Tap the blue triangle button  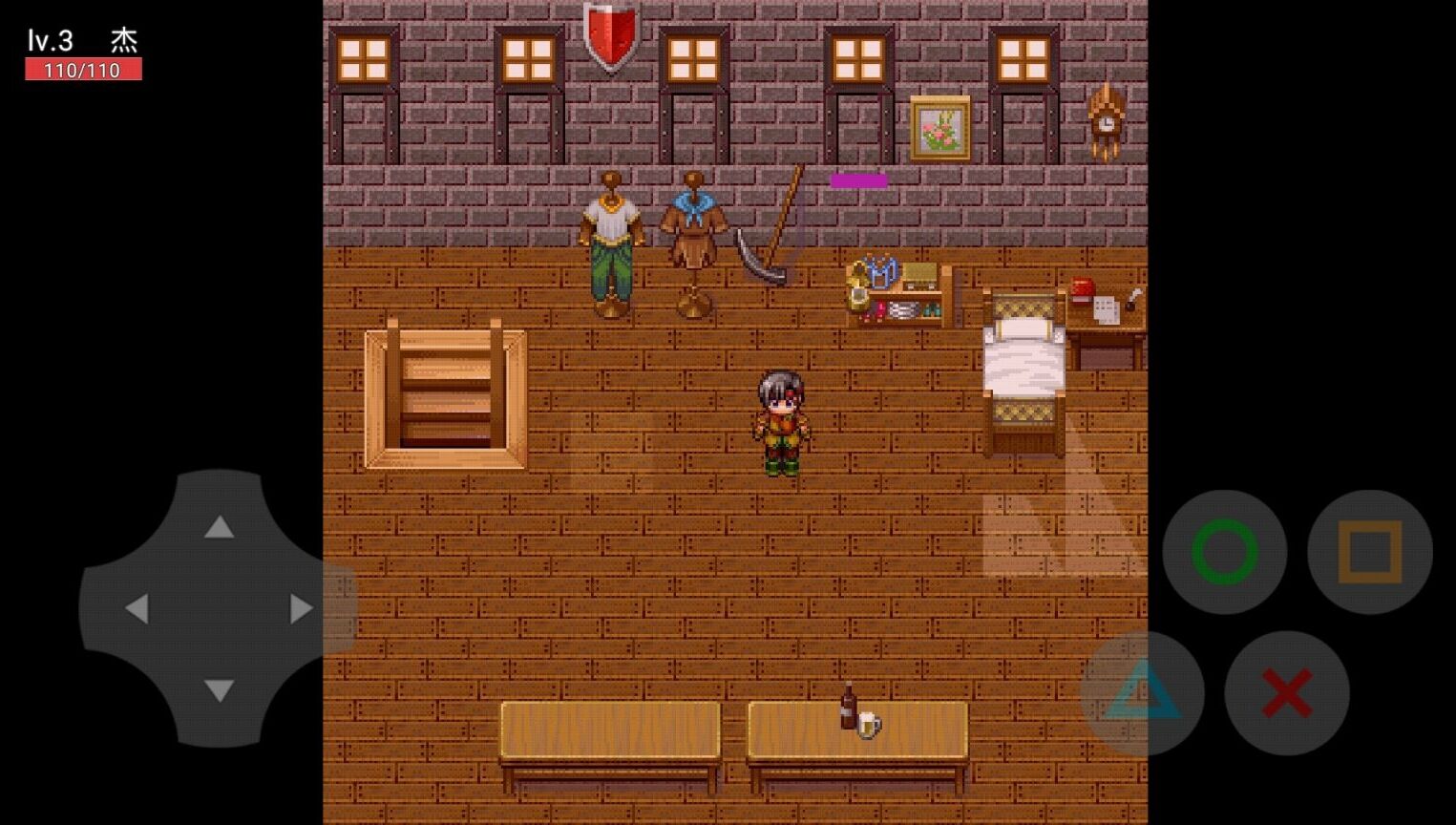(1143, 692)
